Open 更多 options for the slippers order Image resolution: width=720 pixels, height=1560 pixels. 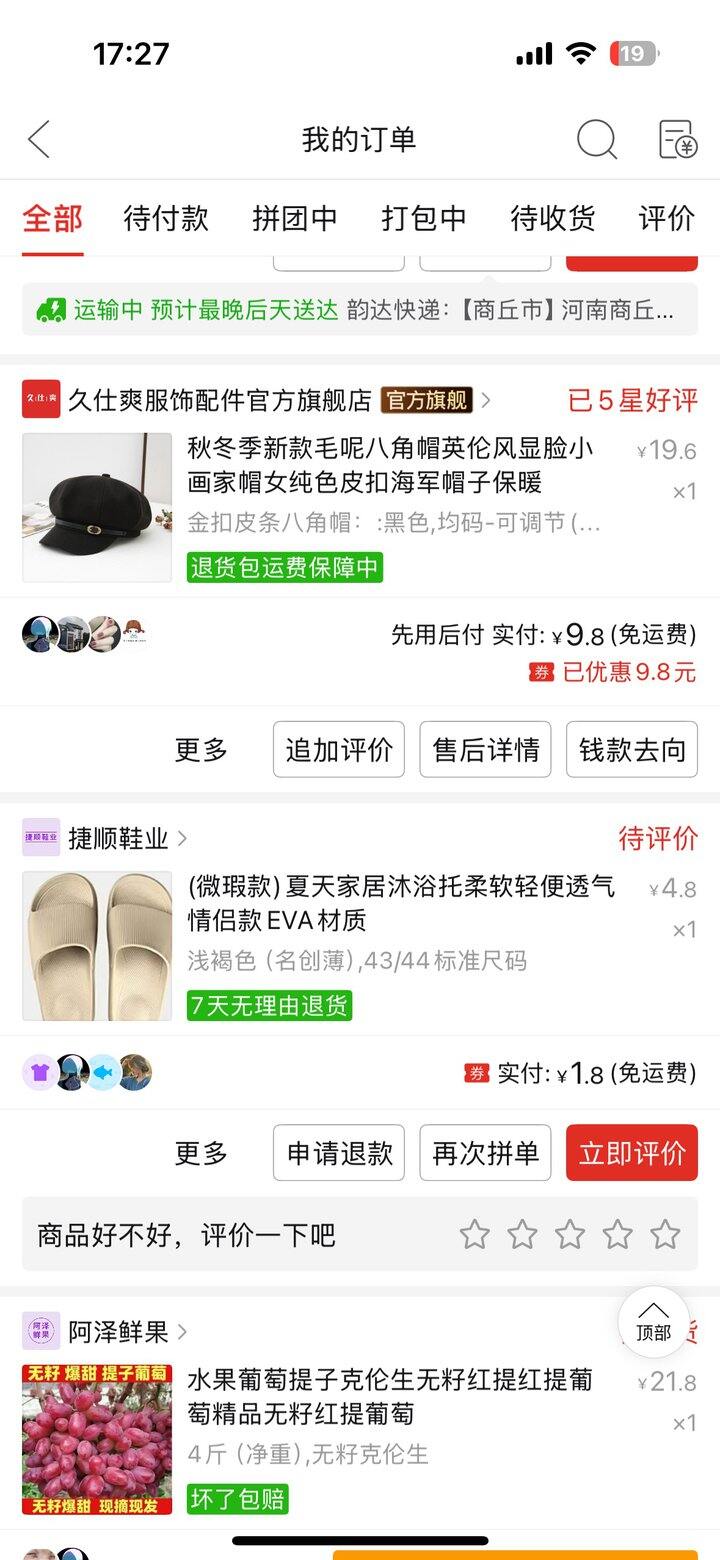[201, 1153]
